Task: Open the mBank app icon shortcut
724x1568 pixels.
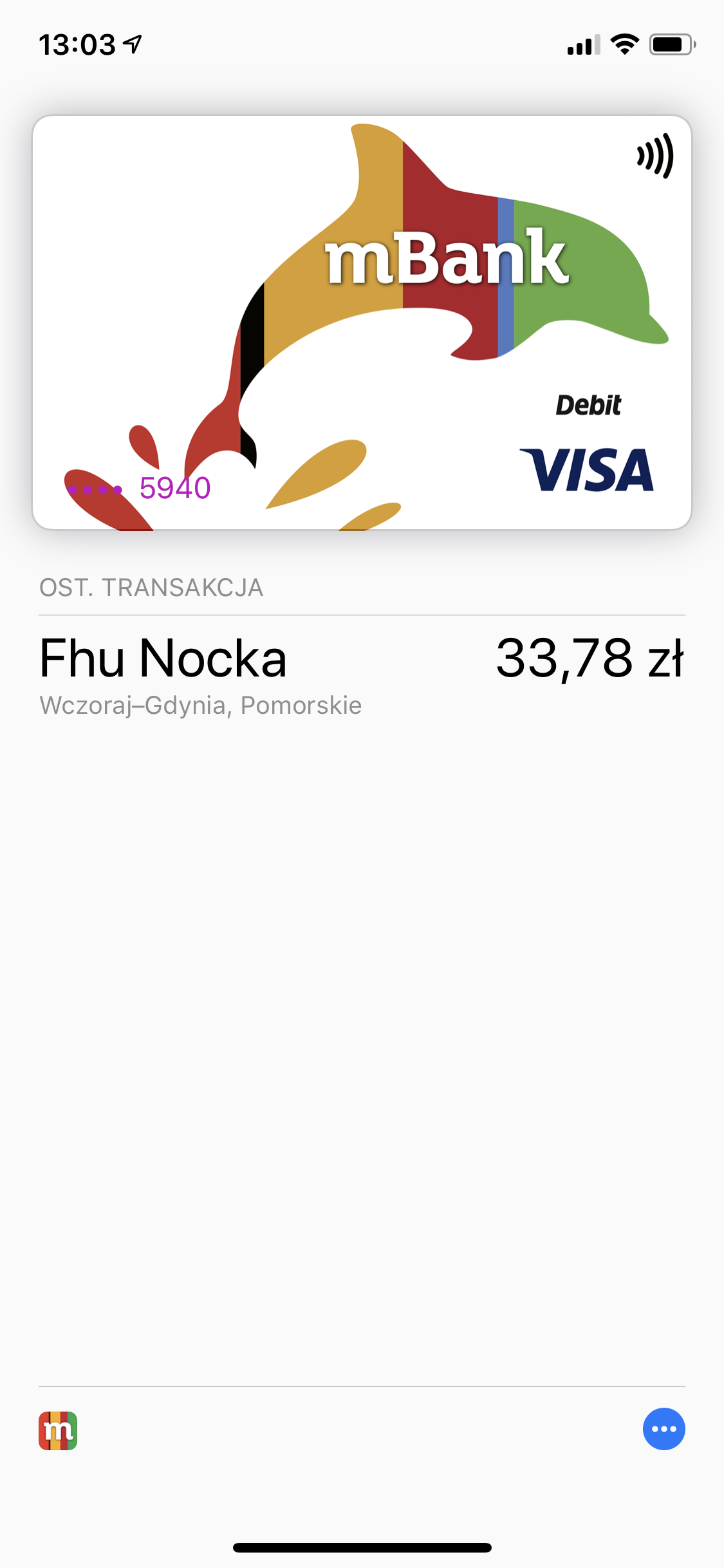Action: coord(58,1430)
